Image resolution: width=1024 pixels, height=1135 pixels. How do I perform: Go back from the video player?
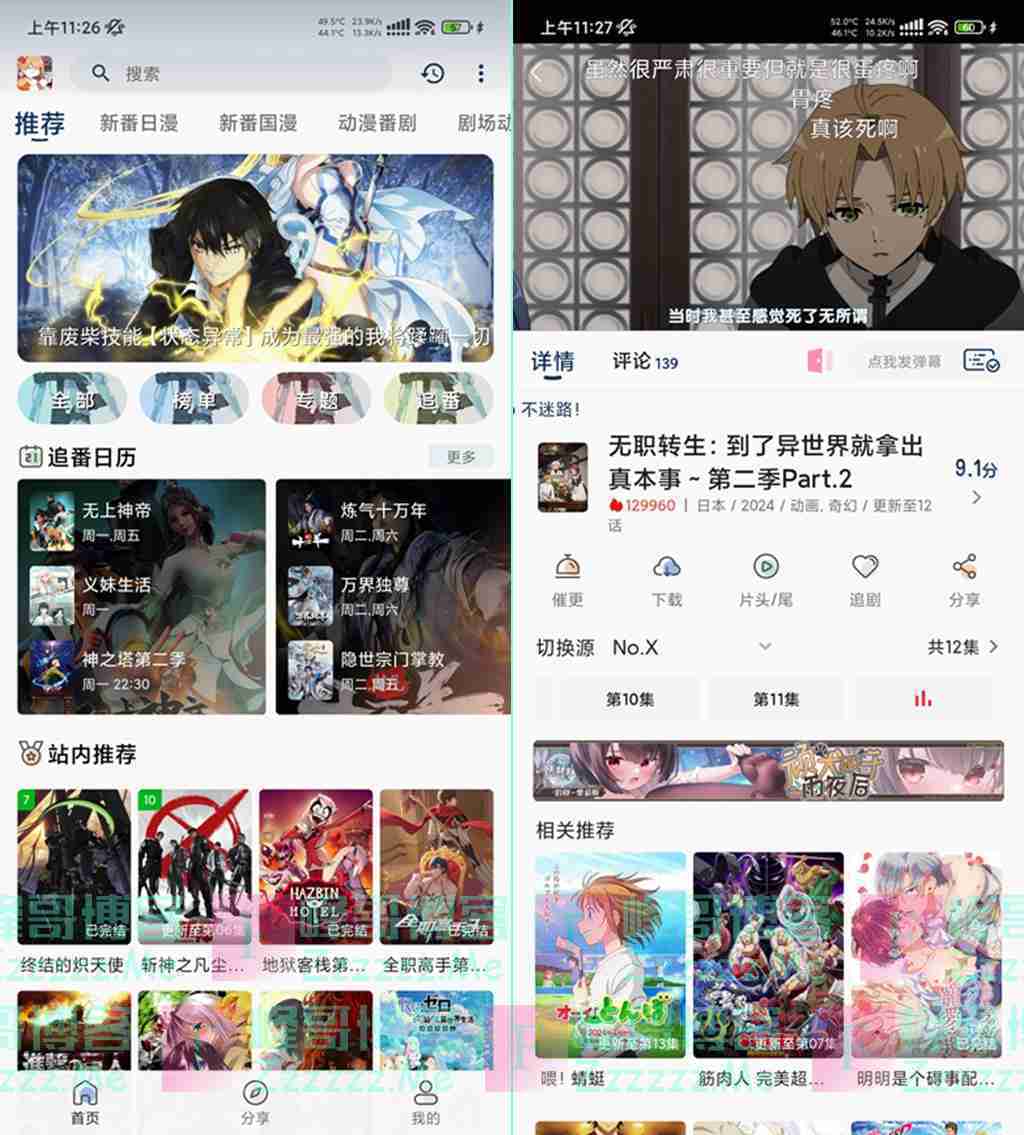[x=537, y=74]
